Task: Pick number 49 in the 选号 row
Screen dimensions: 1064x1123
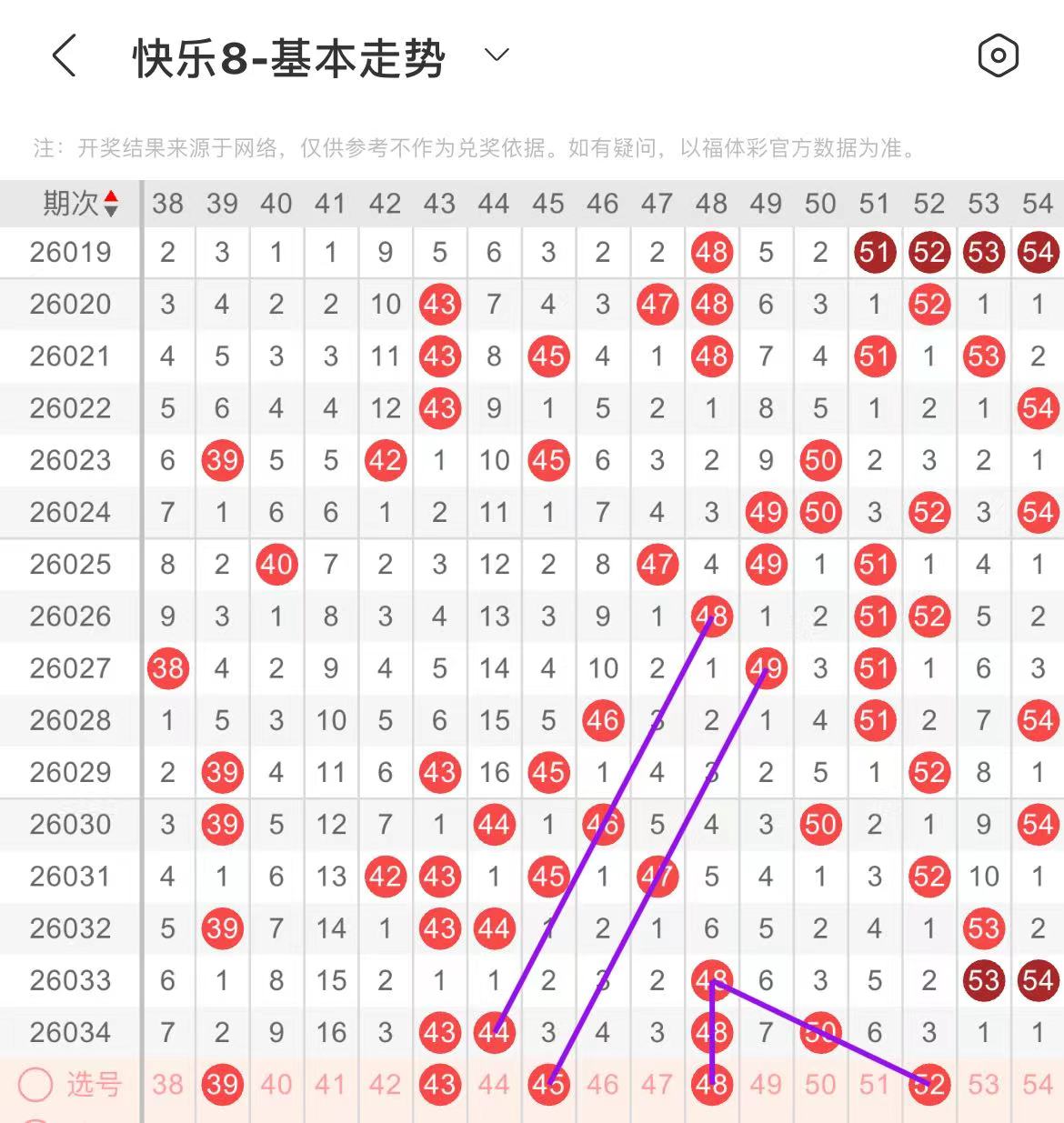Action: 766,1084
